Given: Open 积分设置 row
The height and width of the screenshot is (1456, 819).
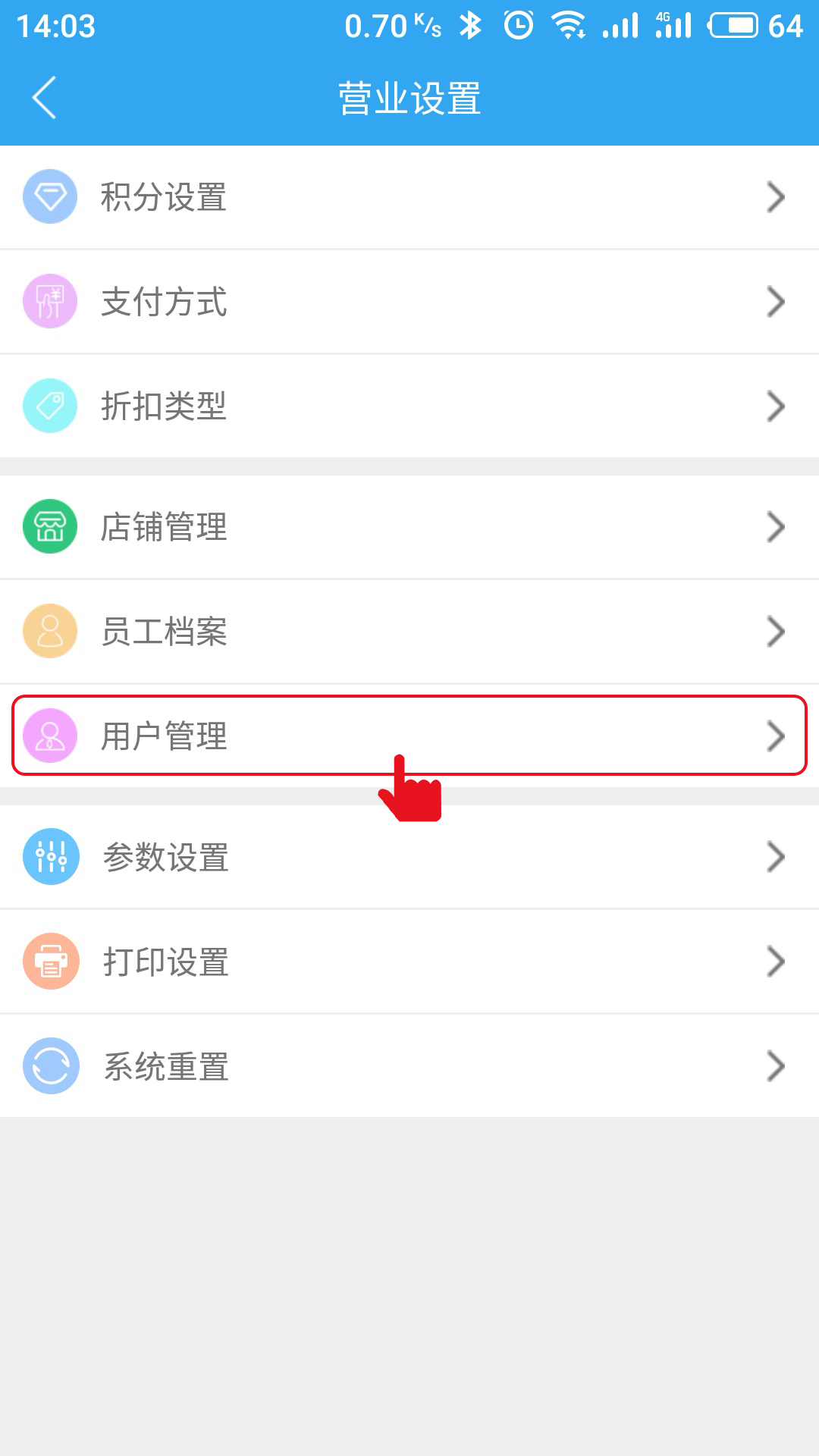Looking at the screenshot, I should [409, 197].
